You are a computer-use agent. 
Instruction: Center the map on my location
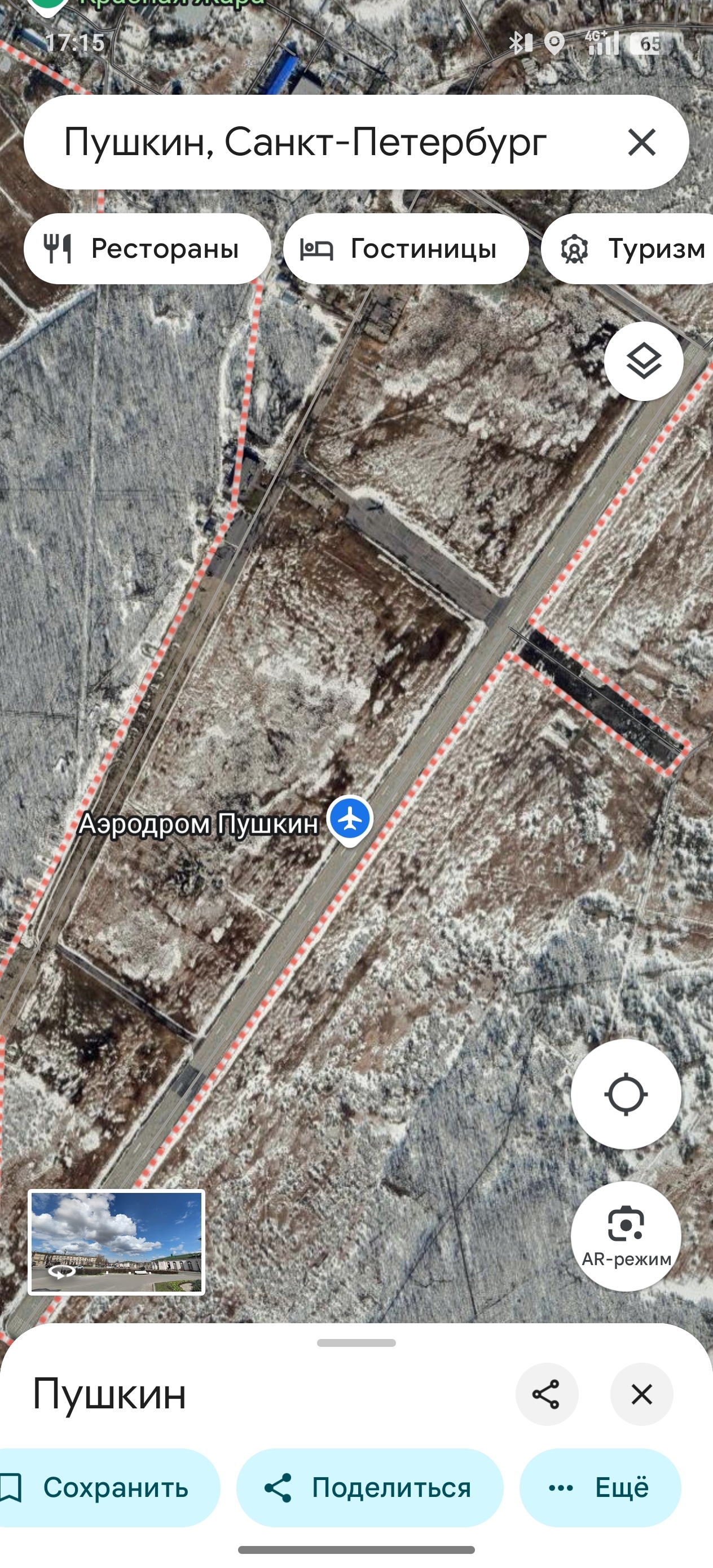coord(626,1094)
